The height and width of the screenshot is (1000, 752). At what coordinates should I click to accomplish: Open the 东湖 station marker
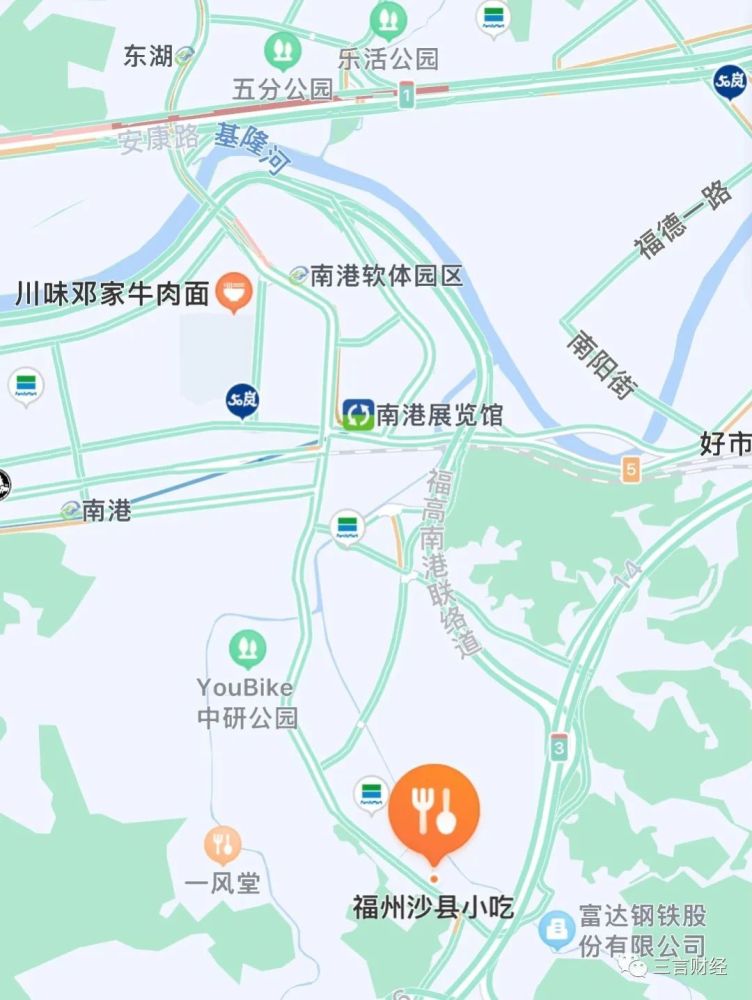point(184,56)
